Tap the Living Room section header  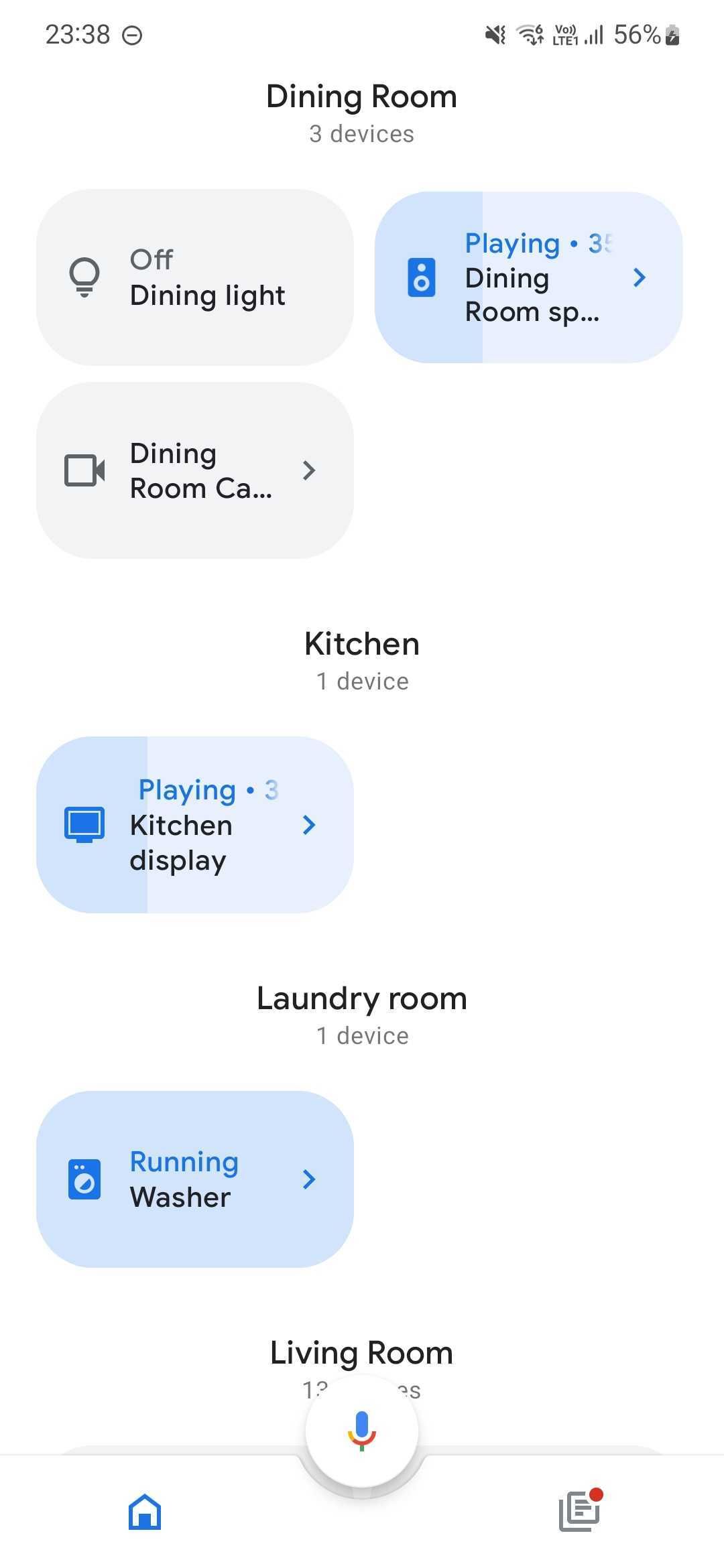361,1352
